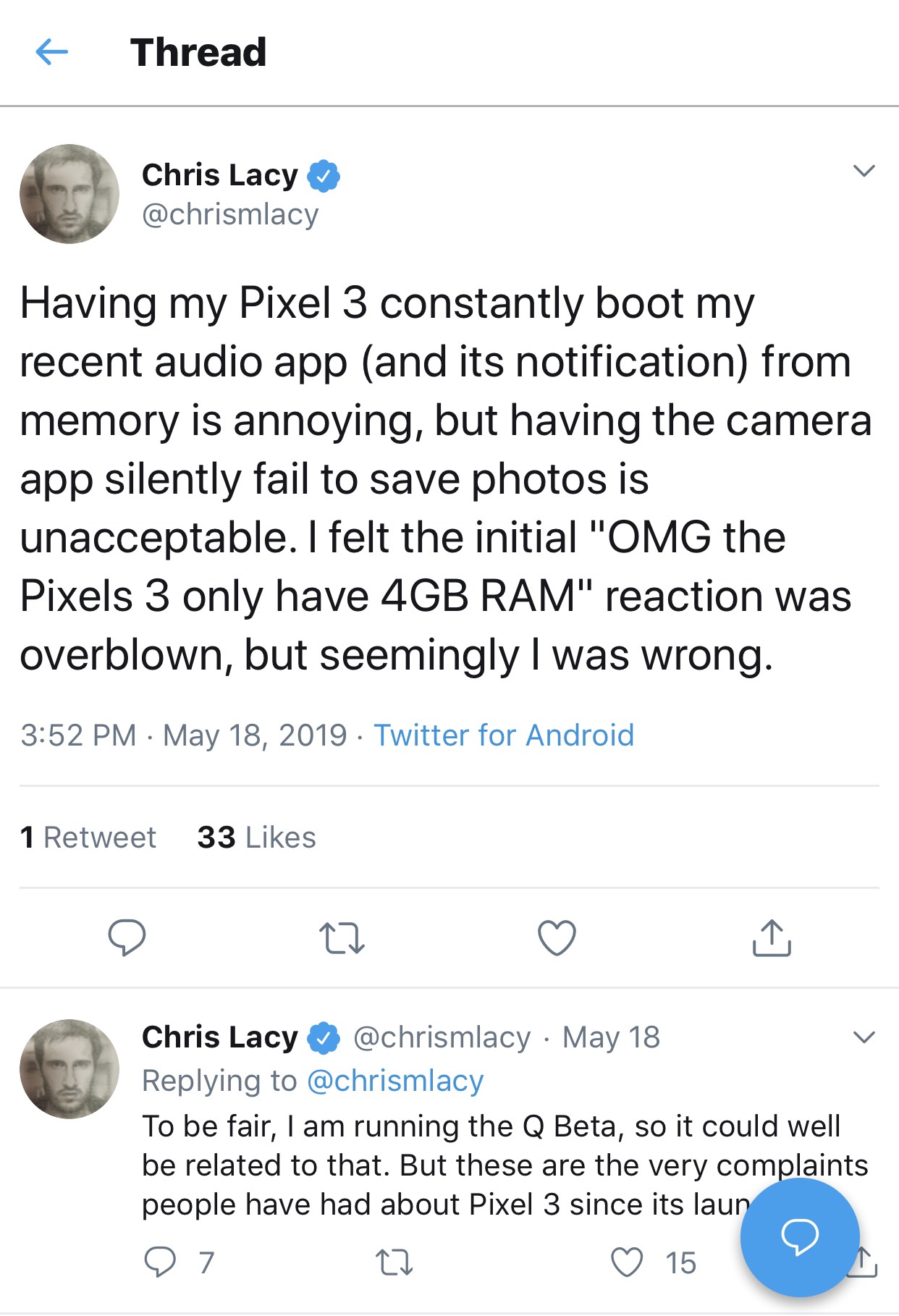Open profile picture on the May 18 reply
Viewport: 899px width, 1316px height.
tap(69, 1068)
